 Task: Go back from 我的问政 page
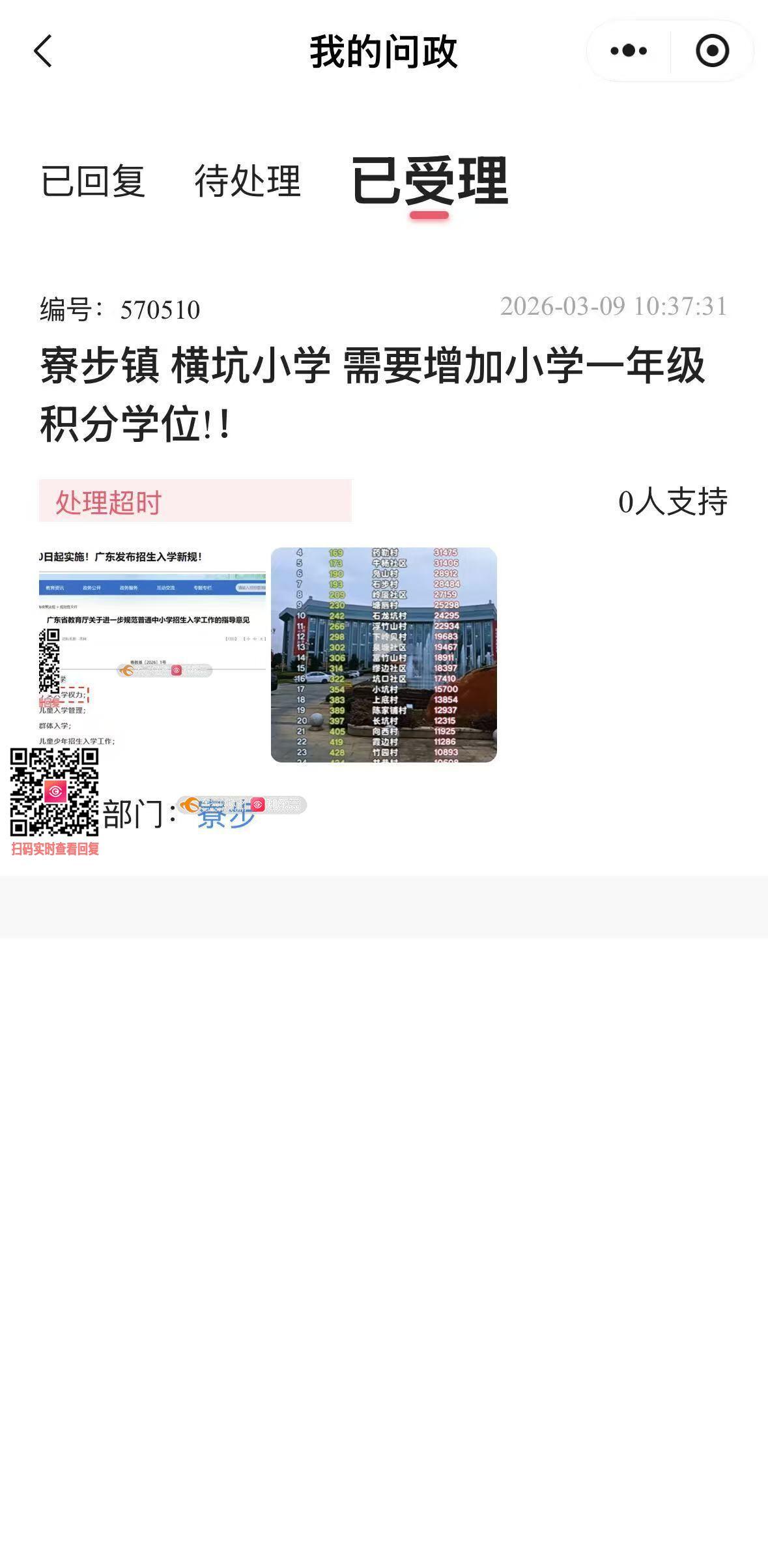(x=43, y=51)
